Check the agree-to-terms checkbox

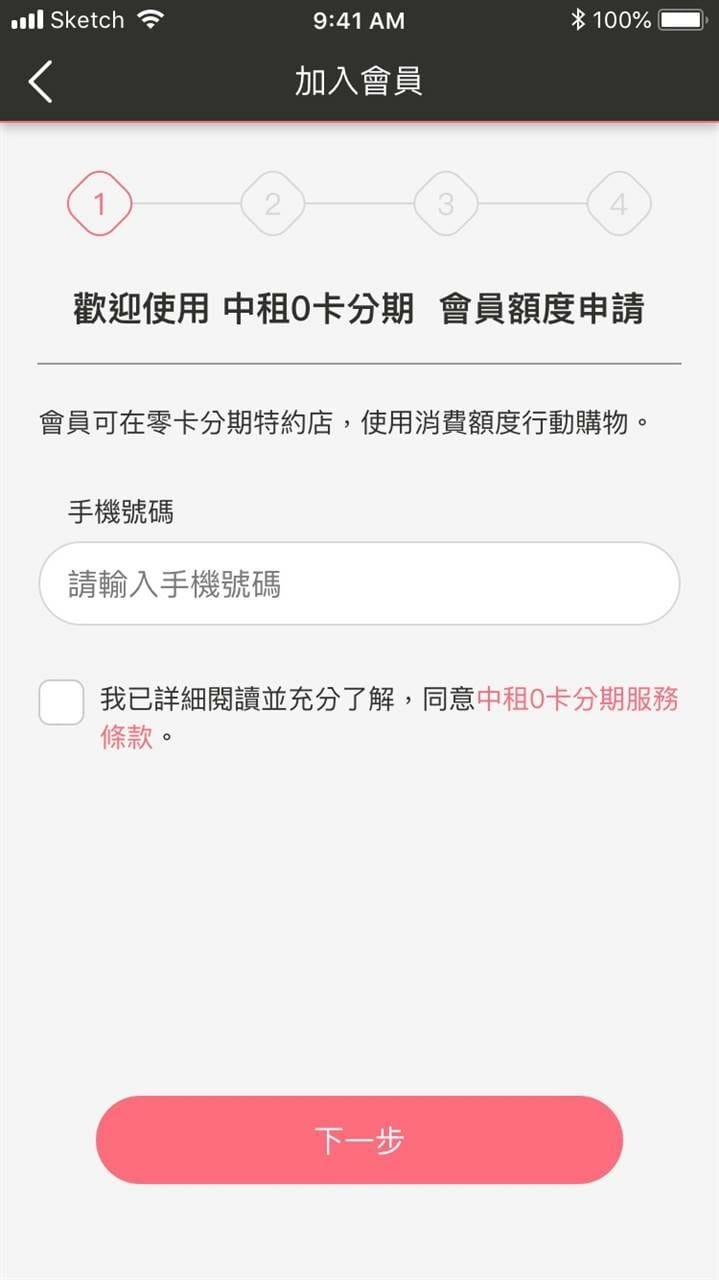[x=61, y=702]
